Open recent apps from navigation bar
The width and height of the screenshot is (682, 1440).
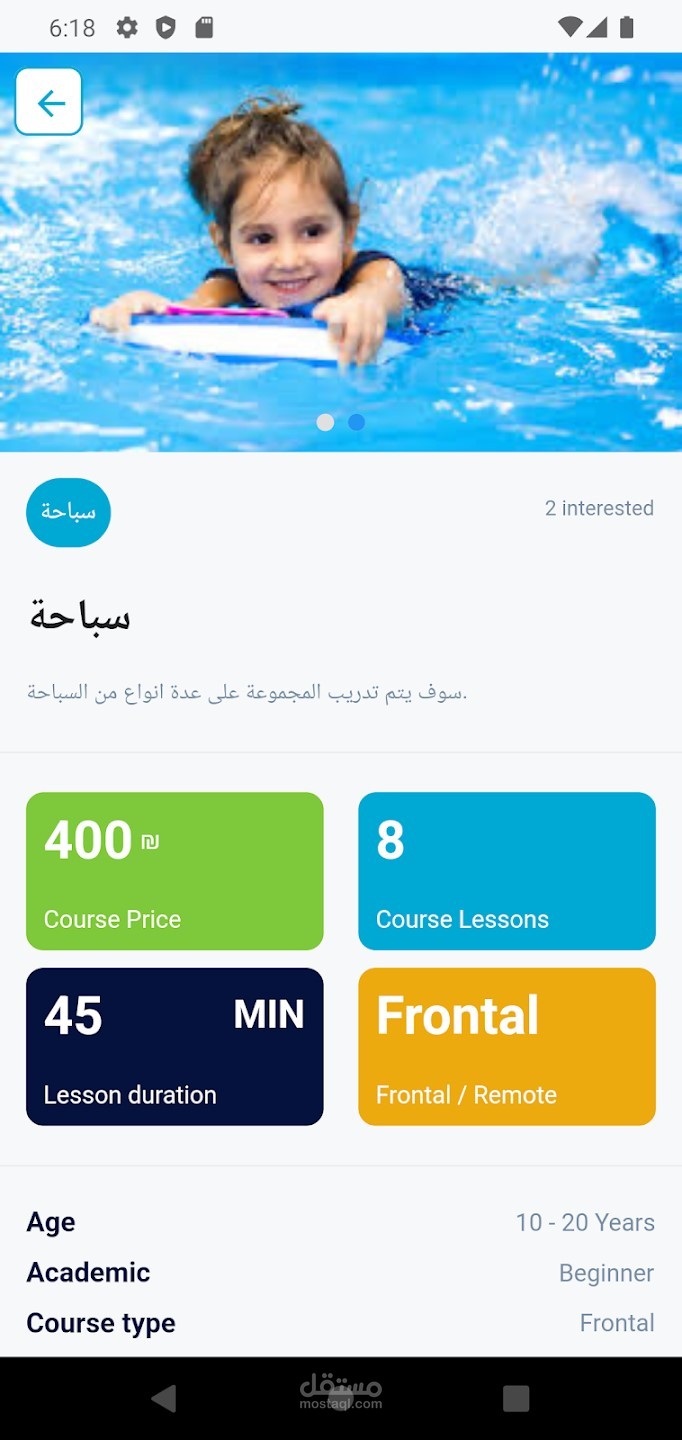516,1398
